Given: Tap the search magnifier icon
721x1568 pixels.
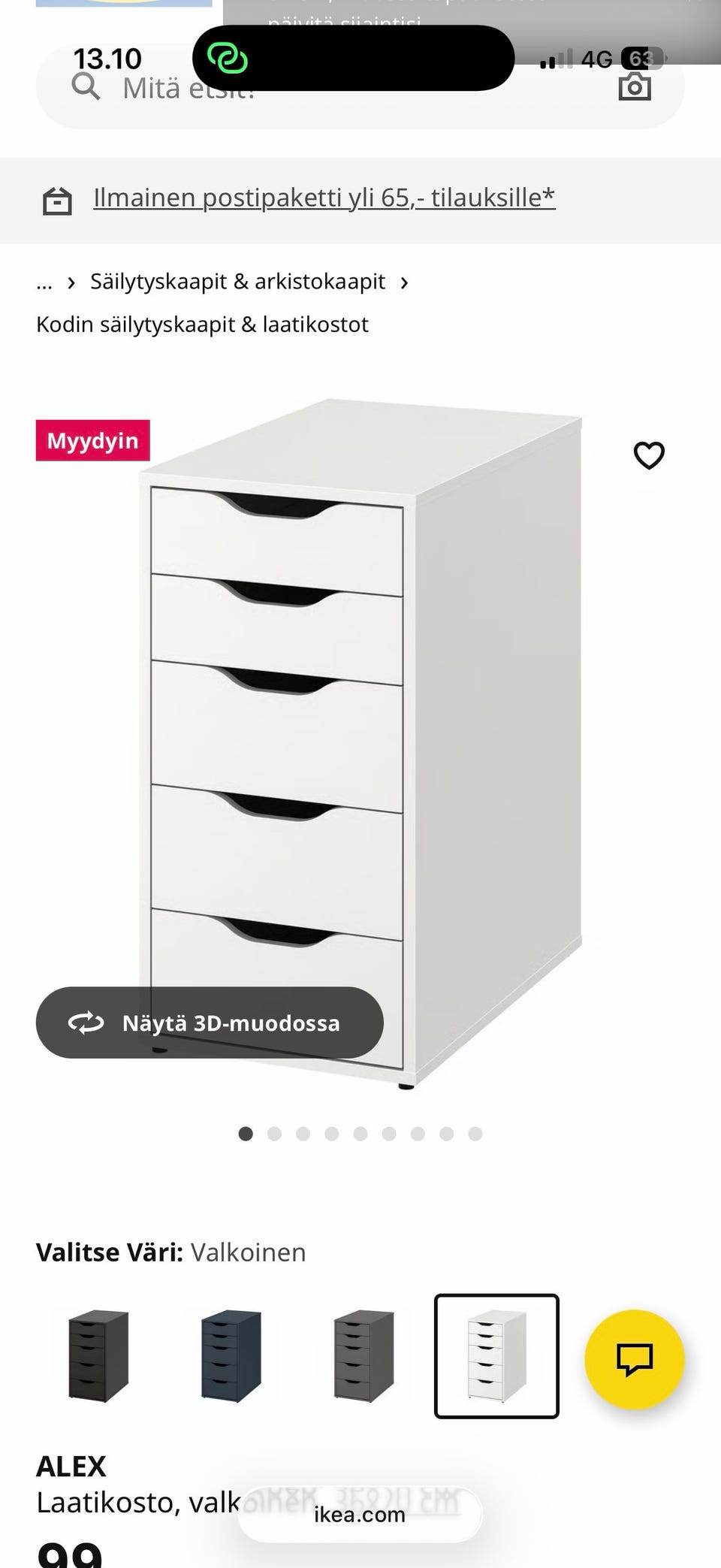Looking at the screenshot, I should [x=87, y=88].
